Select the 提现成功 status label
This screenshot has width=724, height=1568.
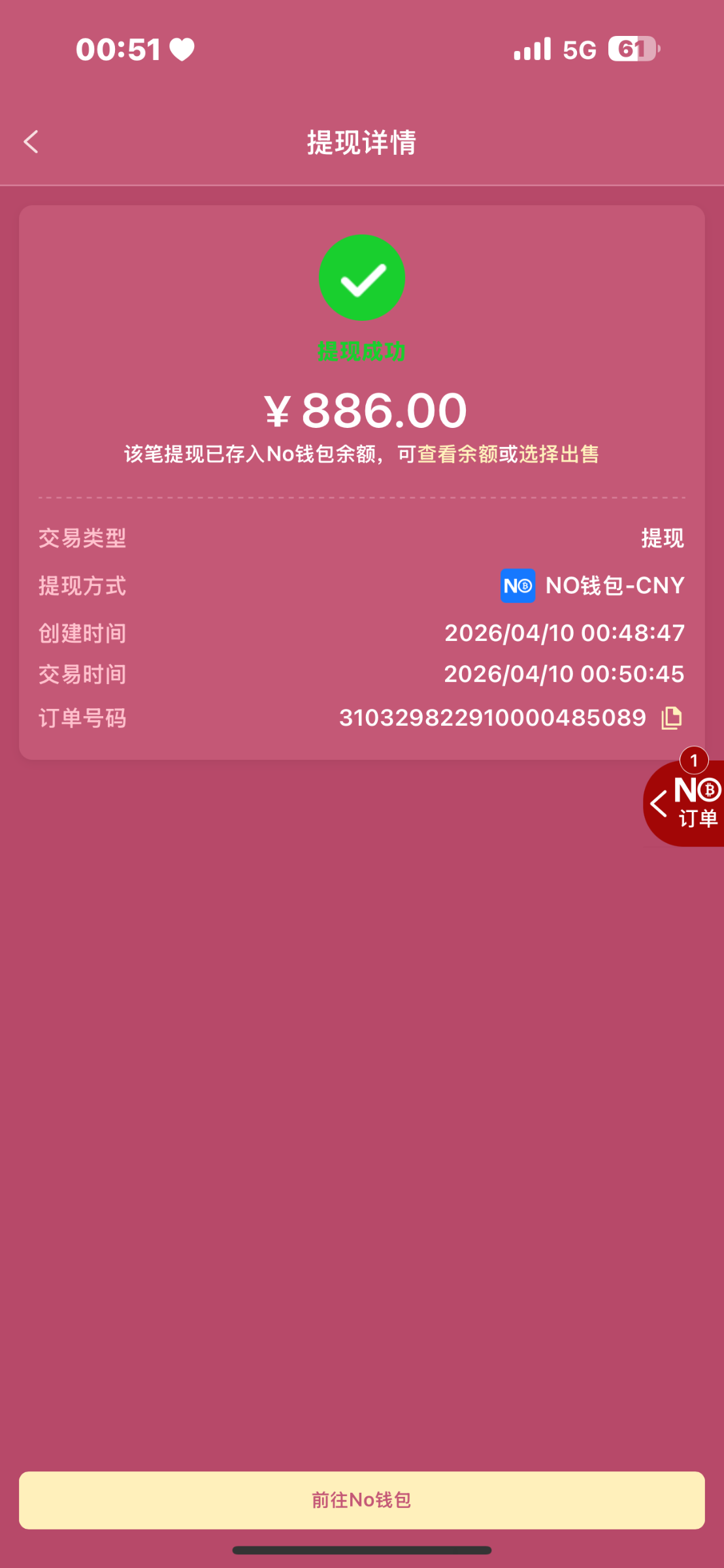(x=361, y=351)
